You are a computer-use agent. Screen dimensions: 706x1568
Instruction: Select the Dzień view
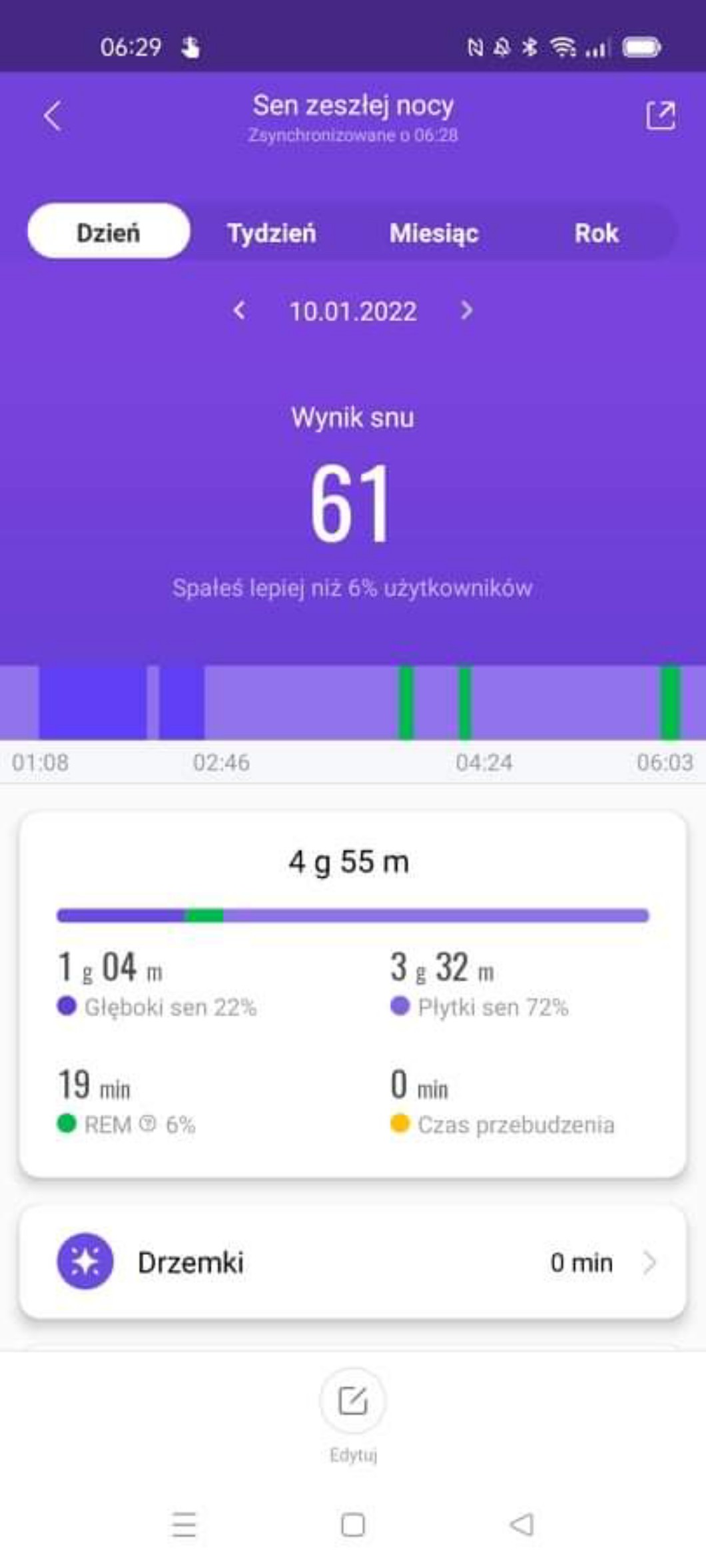tap(109, 232)
